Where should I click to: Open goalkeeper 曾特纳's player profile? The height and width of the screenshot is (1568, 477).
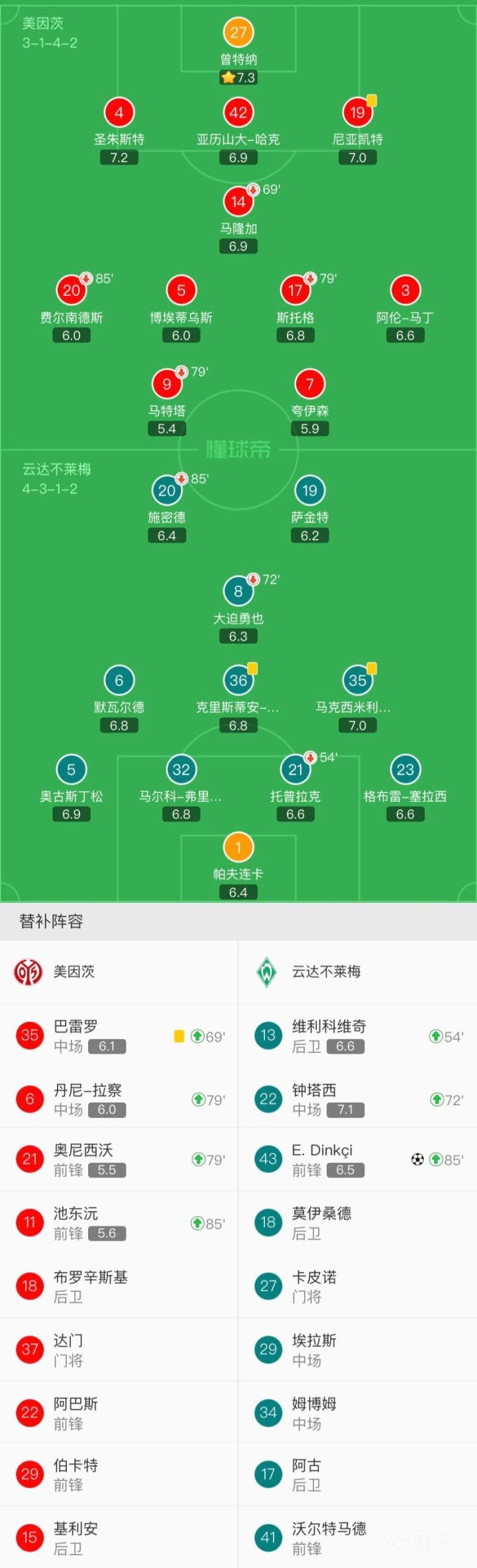[238, 33]
